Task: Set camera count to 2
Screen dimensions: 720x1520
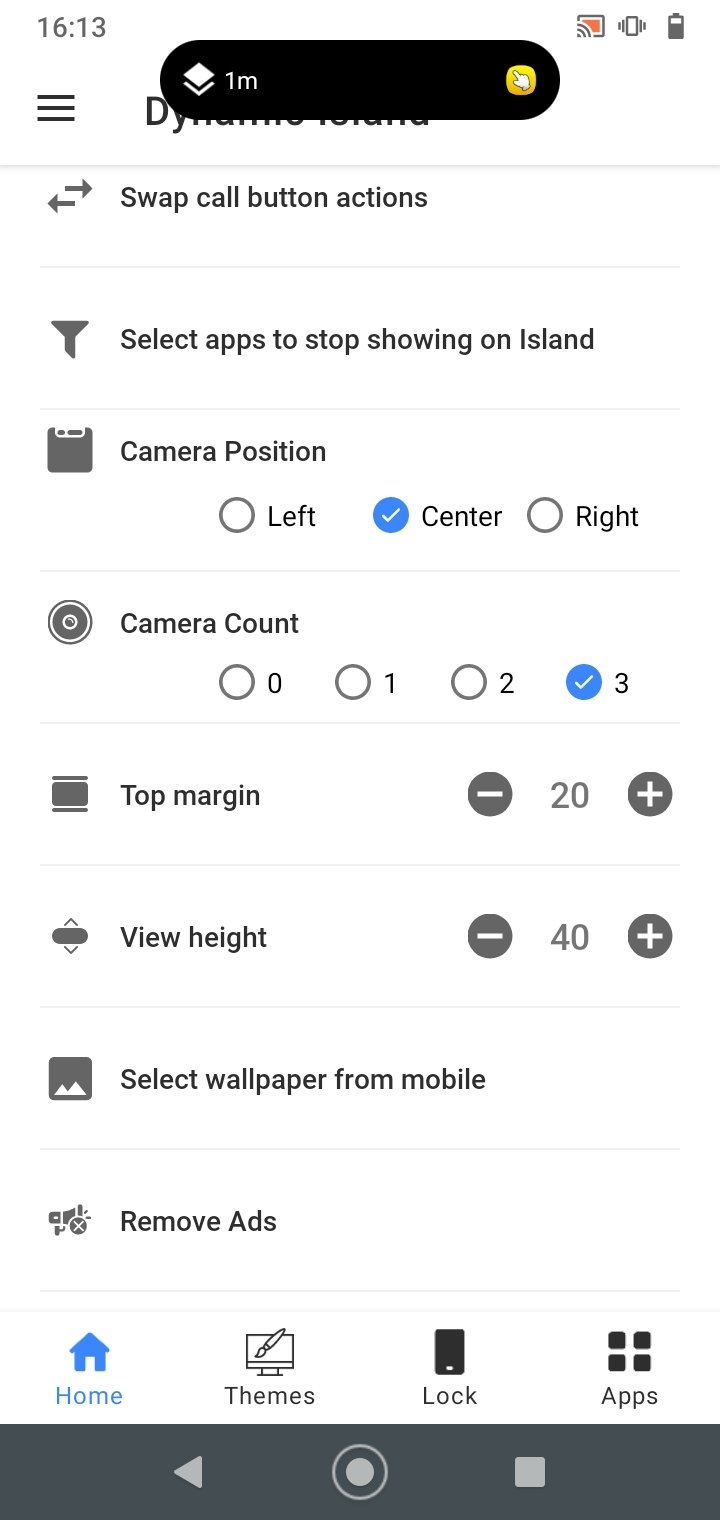Action: (x=483, y=683)
